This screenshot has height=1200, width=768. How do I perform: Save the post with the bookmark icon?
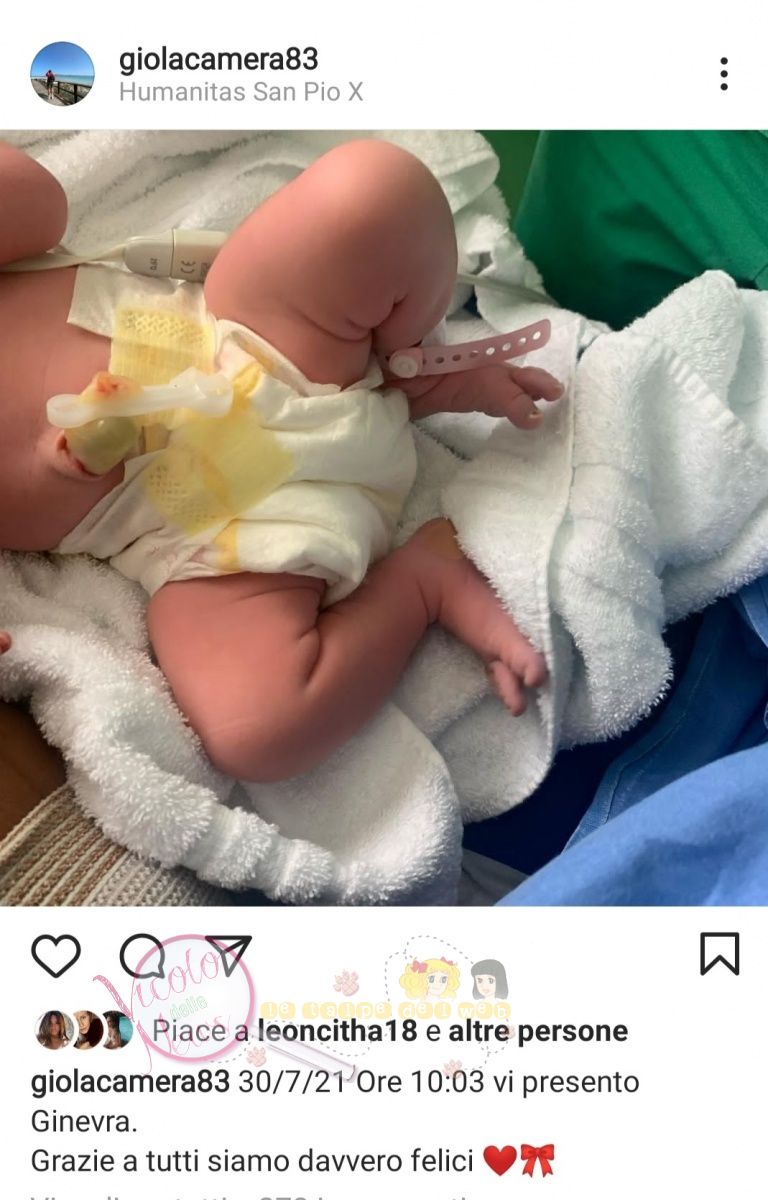(x=719, y=953)
